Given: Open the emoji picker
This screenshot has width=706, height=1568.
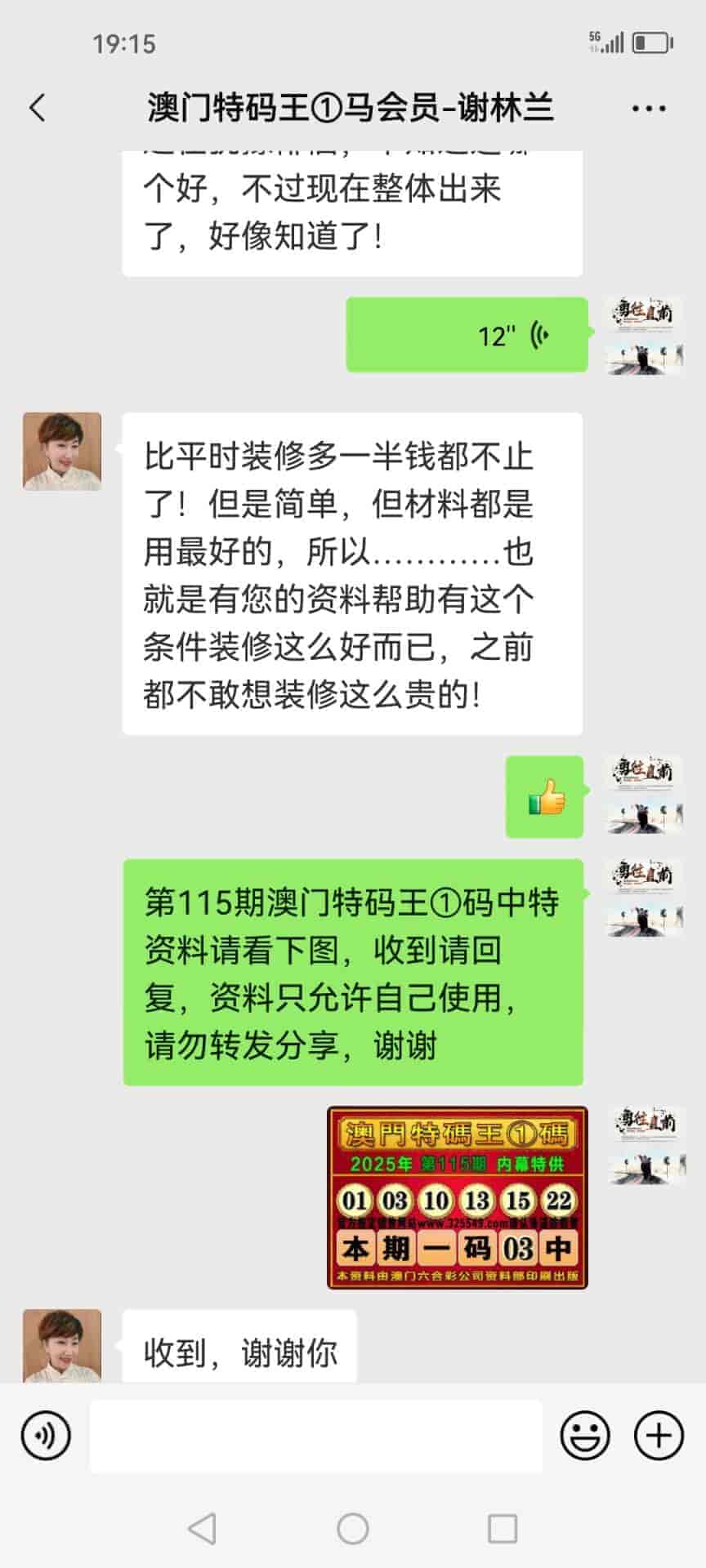Looking at the screenshot, I should tap(585, 1435).
